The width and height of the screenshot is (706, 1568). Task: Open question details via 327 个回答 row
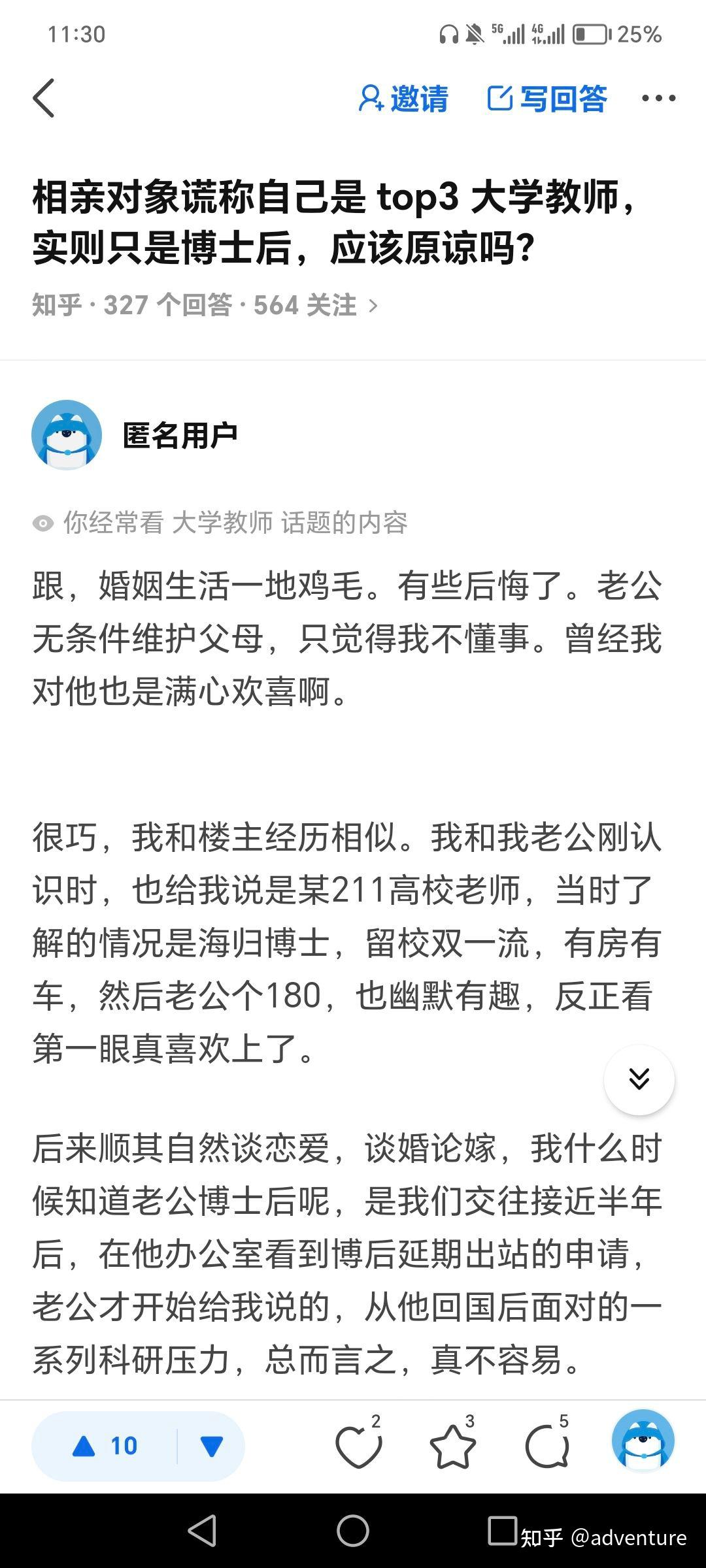tap(205, 305)
